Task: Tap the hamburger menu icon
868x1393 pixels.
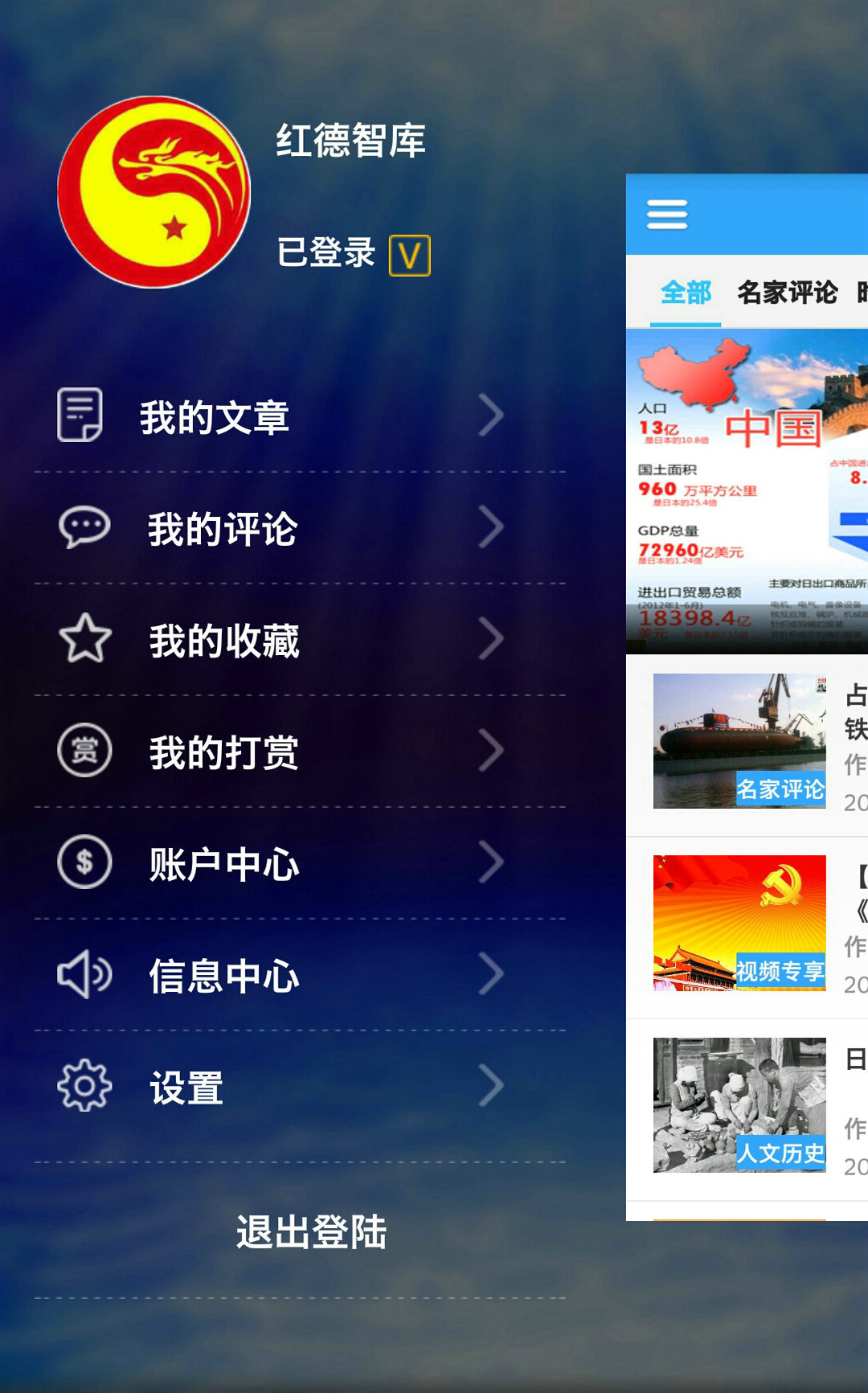Action: [x=667, y=215]
